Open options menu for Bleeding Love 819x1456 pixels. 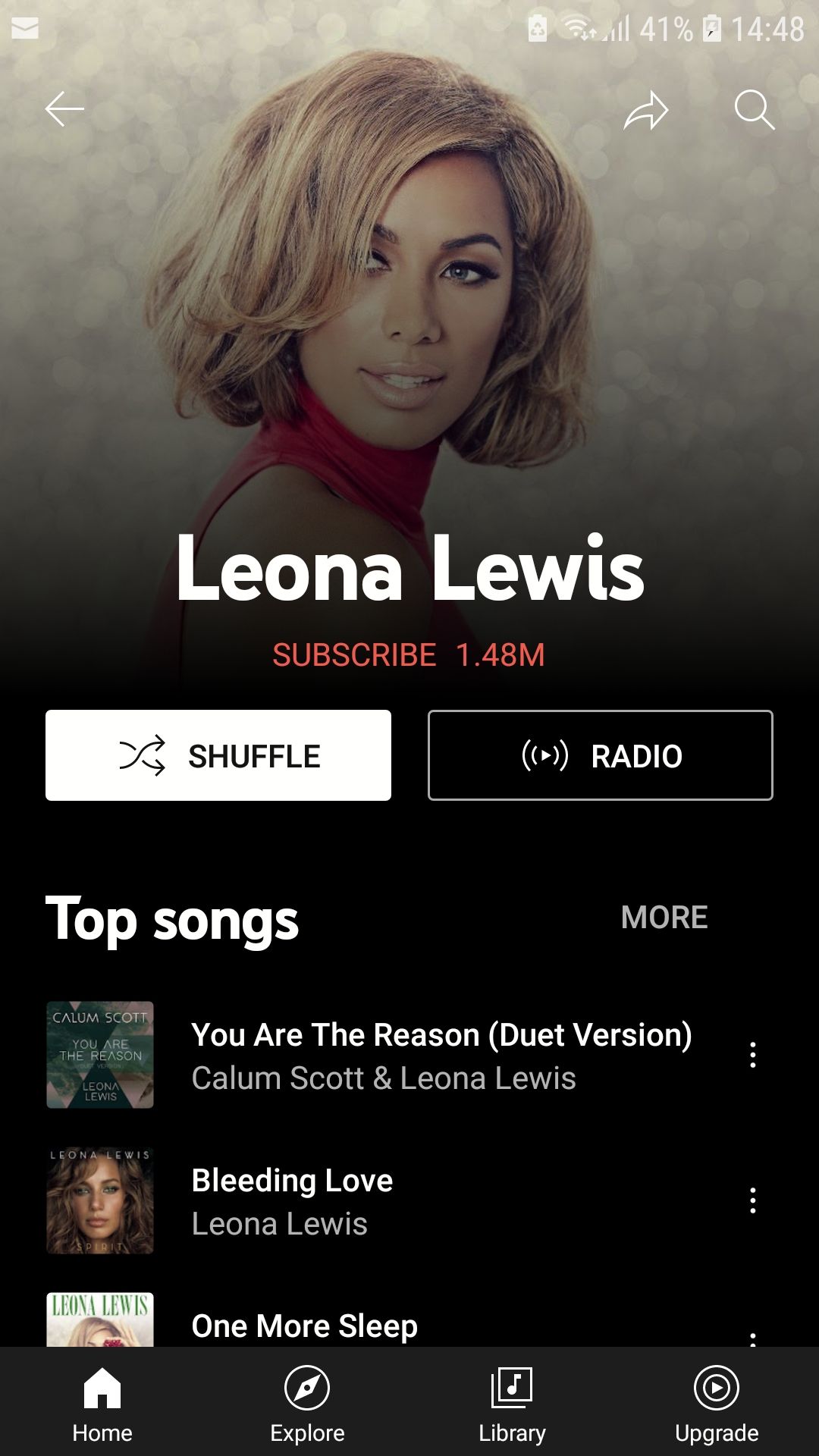point(752,1200)
